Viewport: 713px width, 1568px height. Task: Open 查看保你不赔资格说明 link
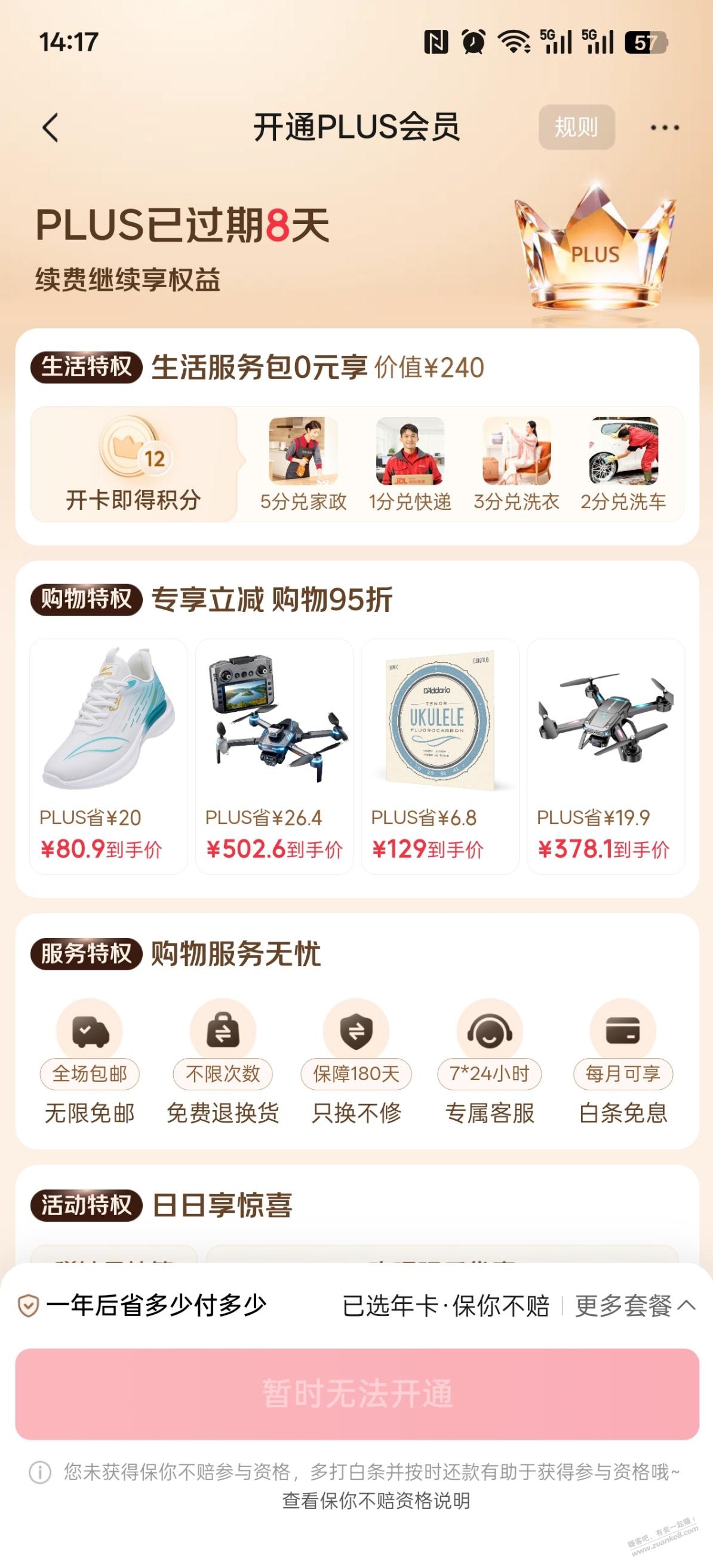376,1501
